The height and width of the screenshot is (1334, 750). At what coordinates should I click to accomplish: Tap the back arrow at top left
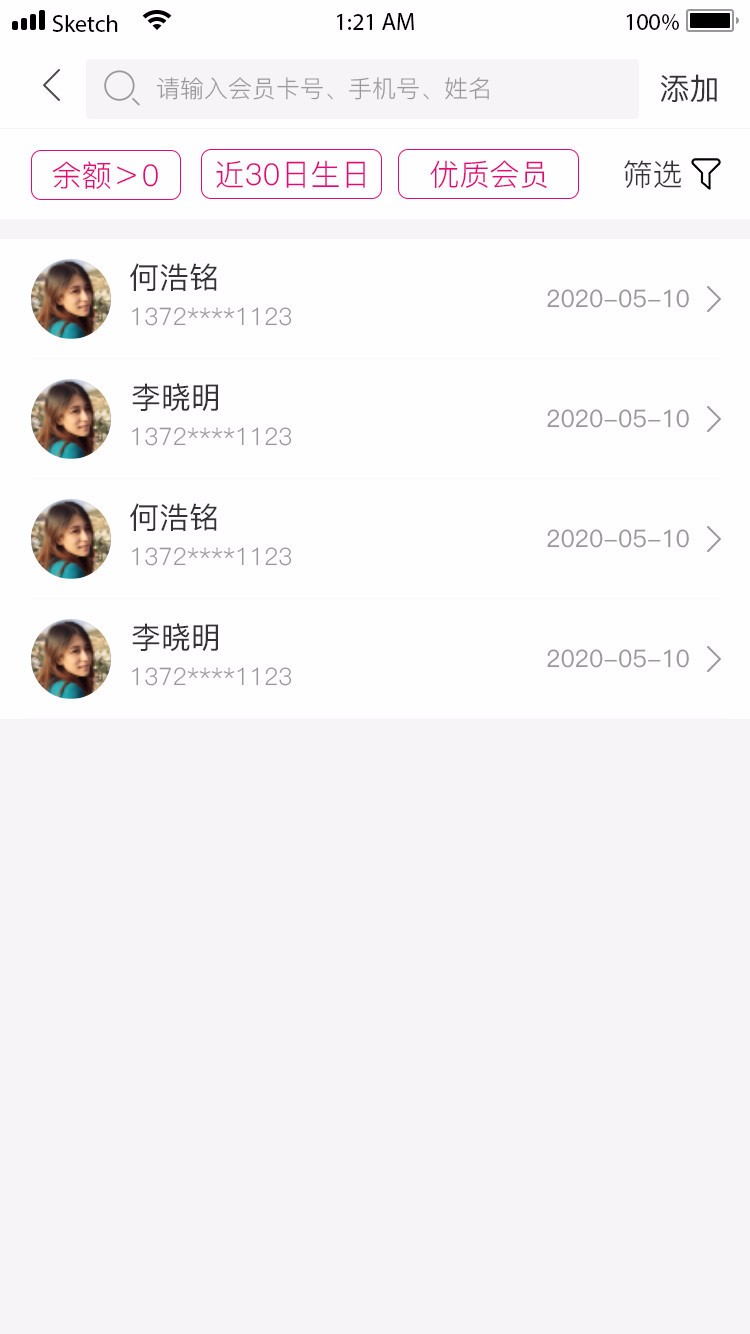coord(51,86)
